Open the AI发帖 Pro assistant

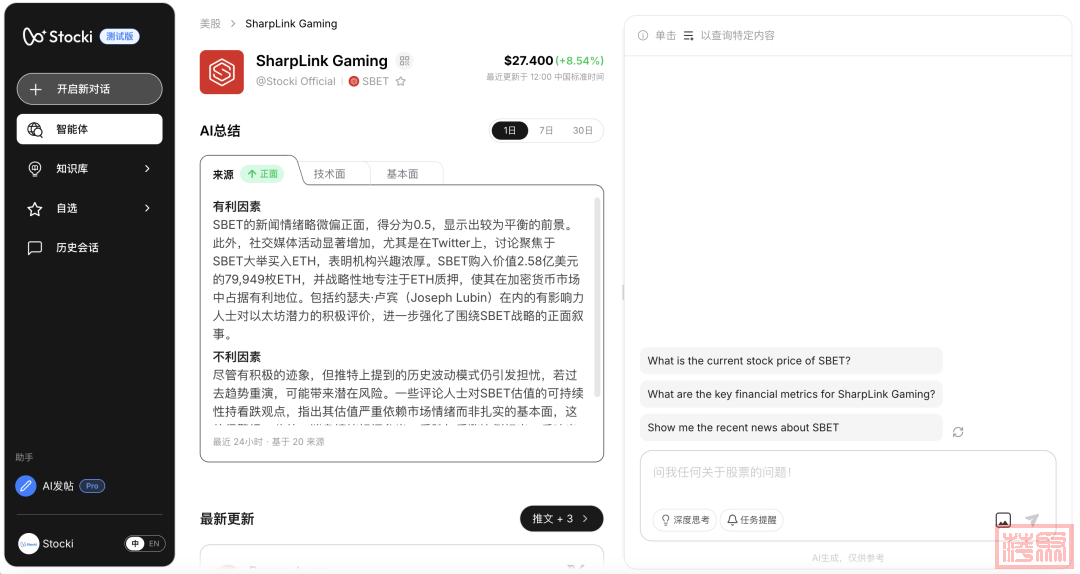(61, 486)
